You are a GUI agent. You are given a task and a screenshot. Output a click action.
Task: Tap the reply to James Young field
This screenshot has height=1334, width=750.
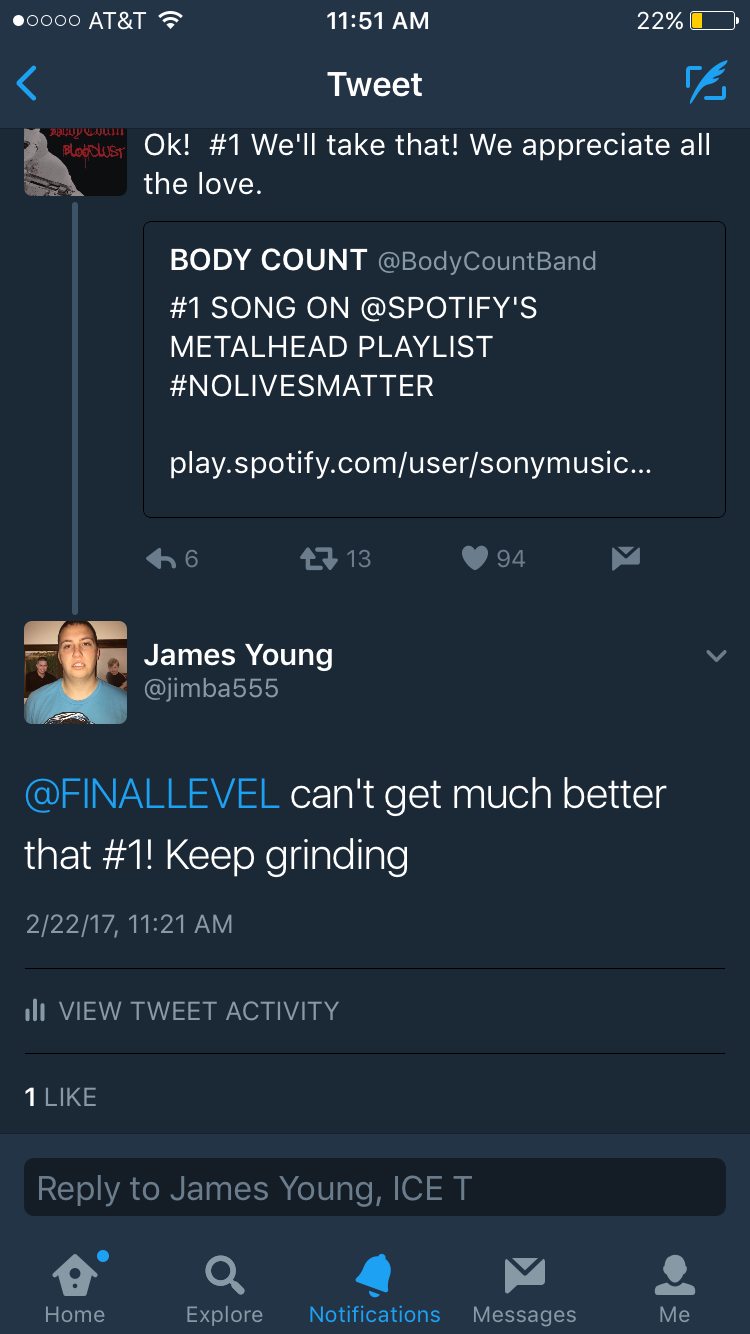[374, 1188]
